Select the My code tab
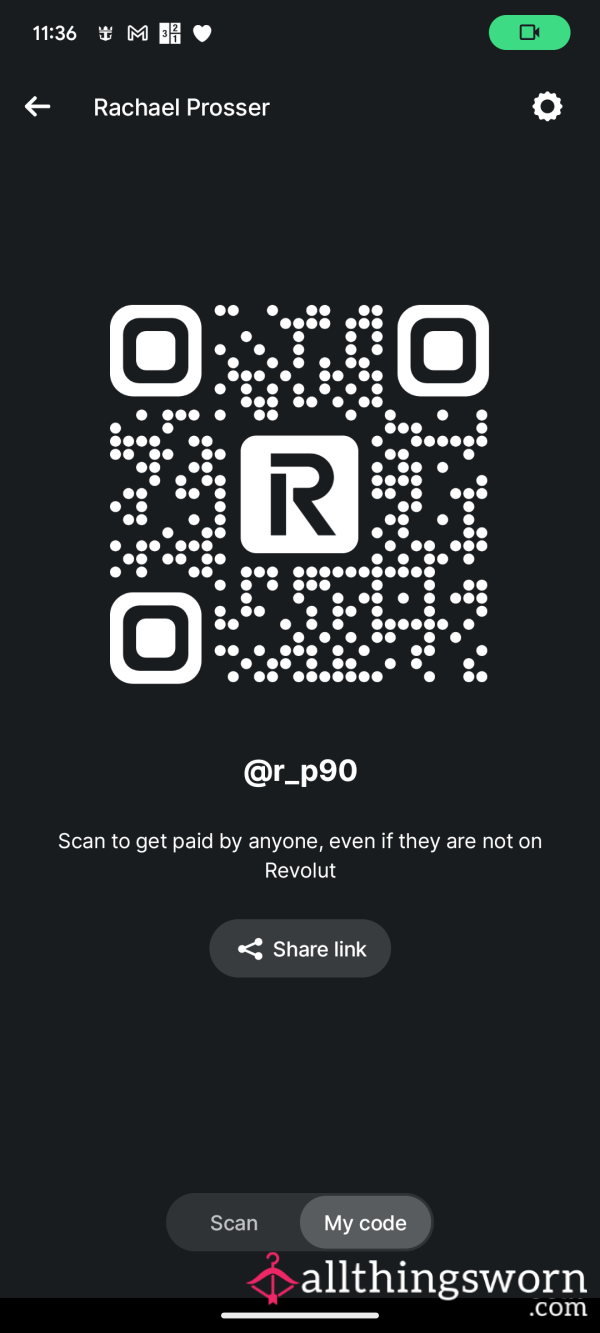Screen dimensions: 600x1333 pos(365,1222)
